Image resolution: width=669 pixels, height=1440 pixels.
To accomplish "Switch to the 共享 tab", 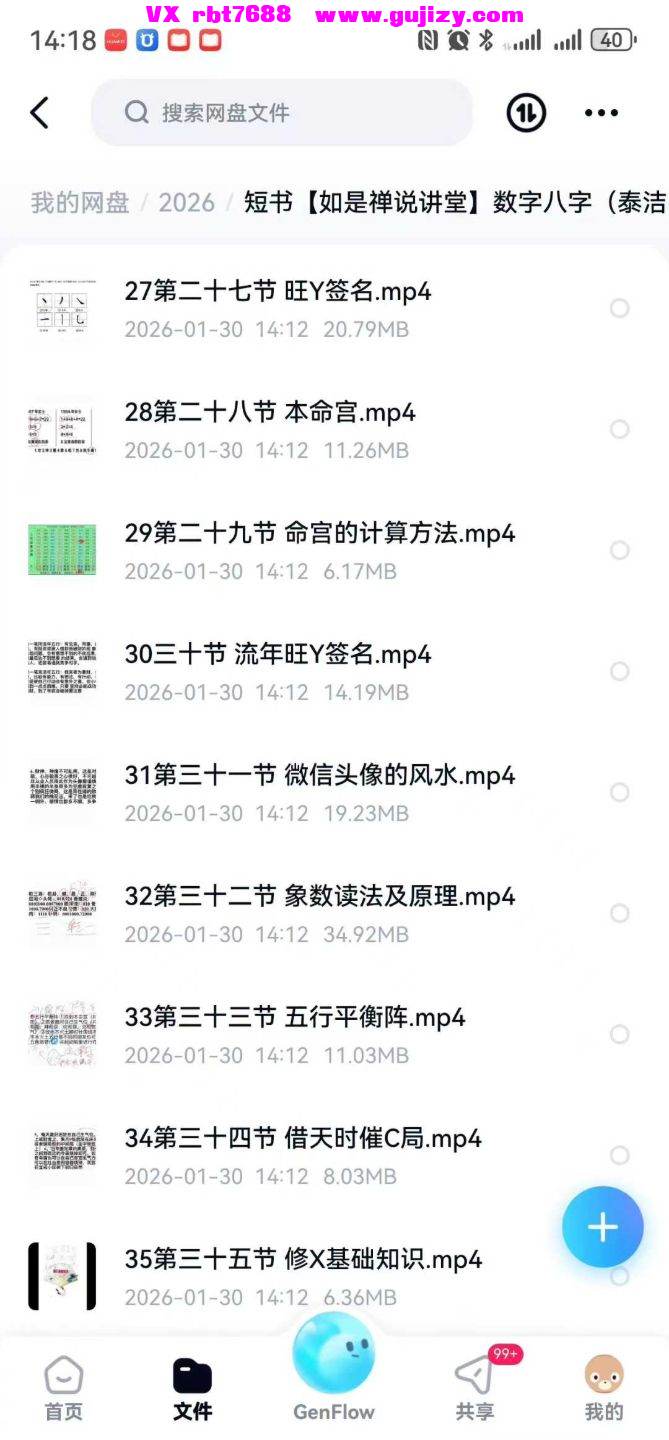I will tap(475, 1389).
